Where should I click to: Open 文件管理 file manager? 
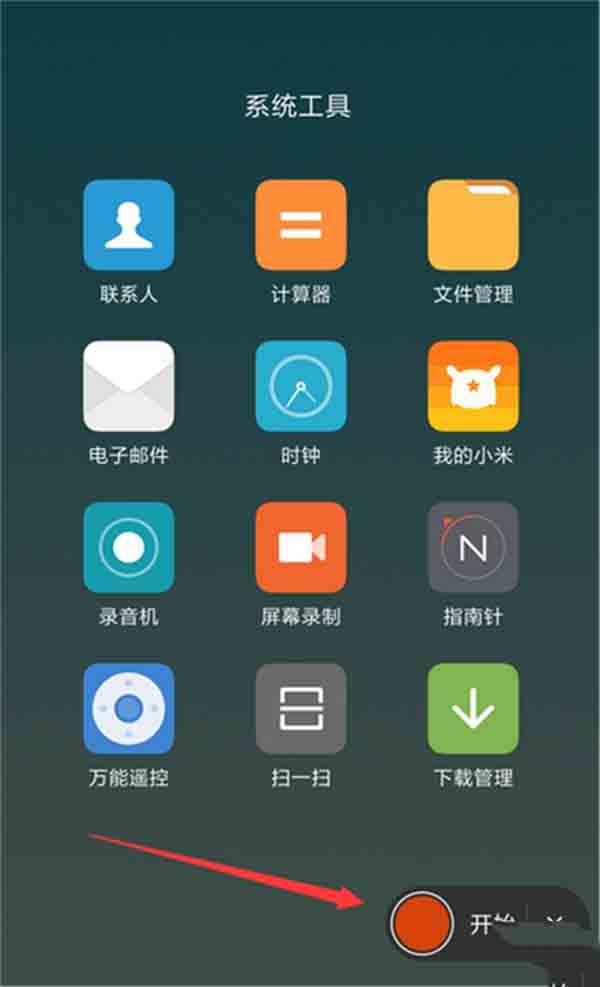[x=473, y=225]
